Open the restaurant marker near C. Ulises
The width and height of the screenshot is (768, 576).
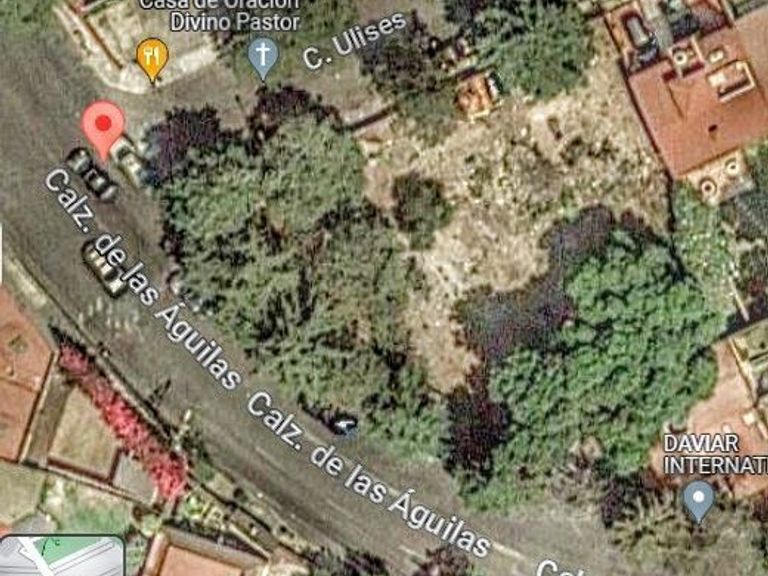pyautogui.click(x=151, y=57)
